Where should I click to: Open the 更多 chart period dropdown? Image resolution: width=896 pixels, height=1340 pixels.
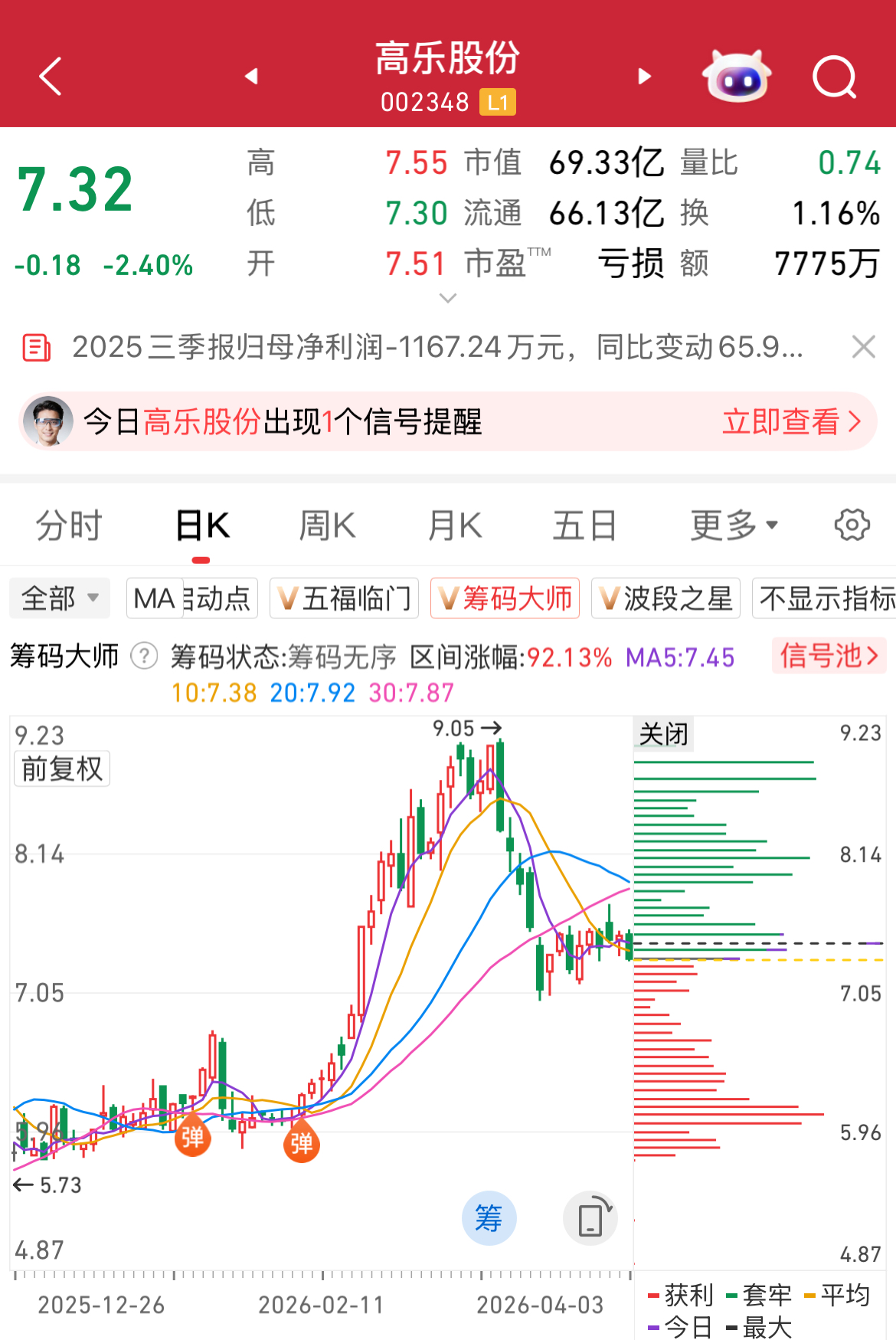point(734,526)
